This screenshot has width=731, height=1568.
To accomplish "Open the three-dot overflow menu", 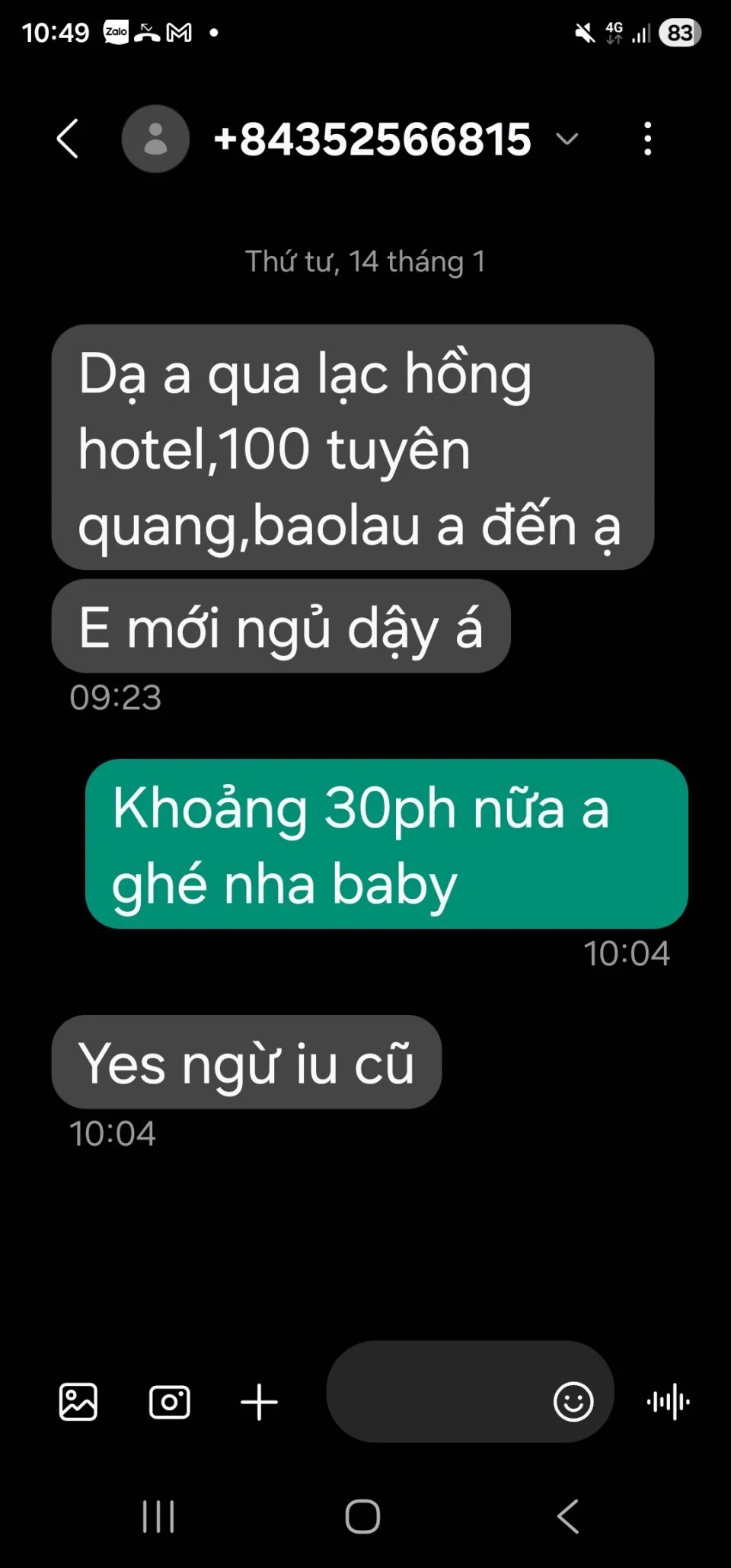I will point(647,139).
